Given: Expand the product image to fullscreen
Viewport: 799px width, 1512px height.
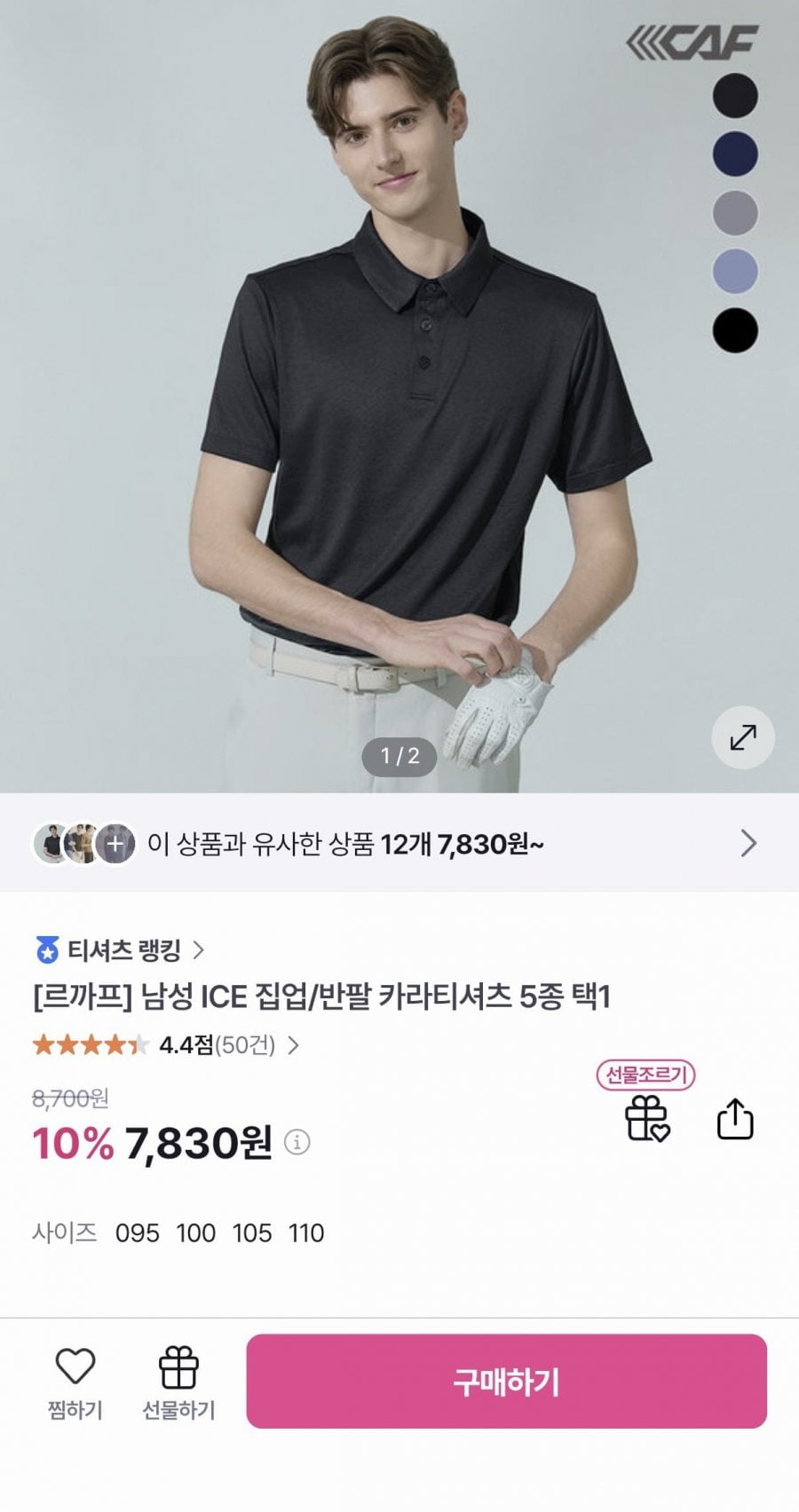Looking at the screenshot, I should point(743,737).
